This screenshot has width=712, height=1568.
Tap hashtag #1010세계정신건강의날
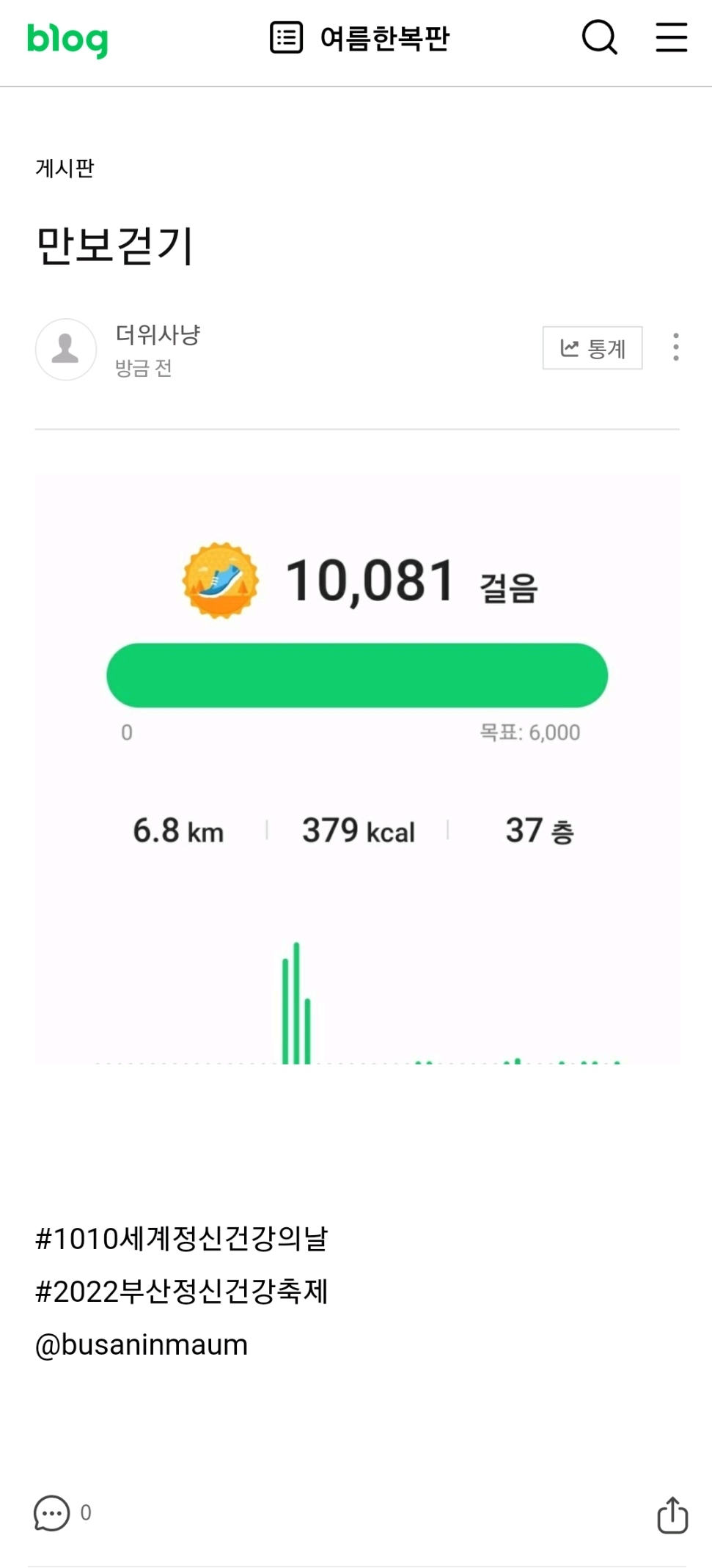pyautogui.click(x=181, y=1239)
